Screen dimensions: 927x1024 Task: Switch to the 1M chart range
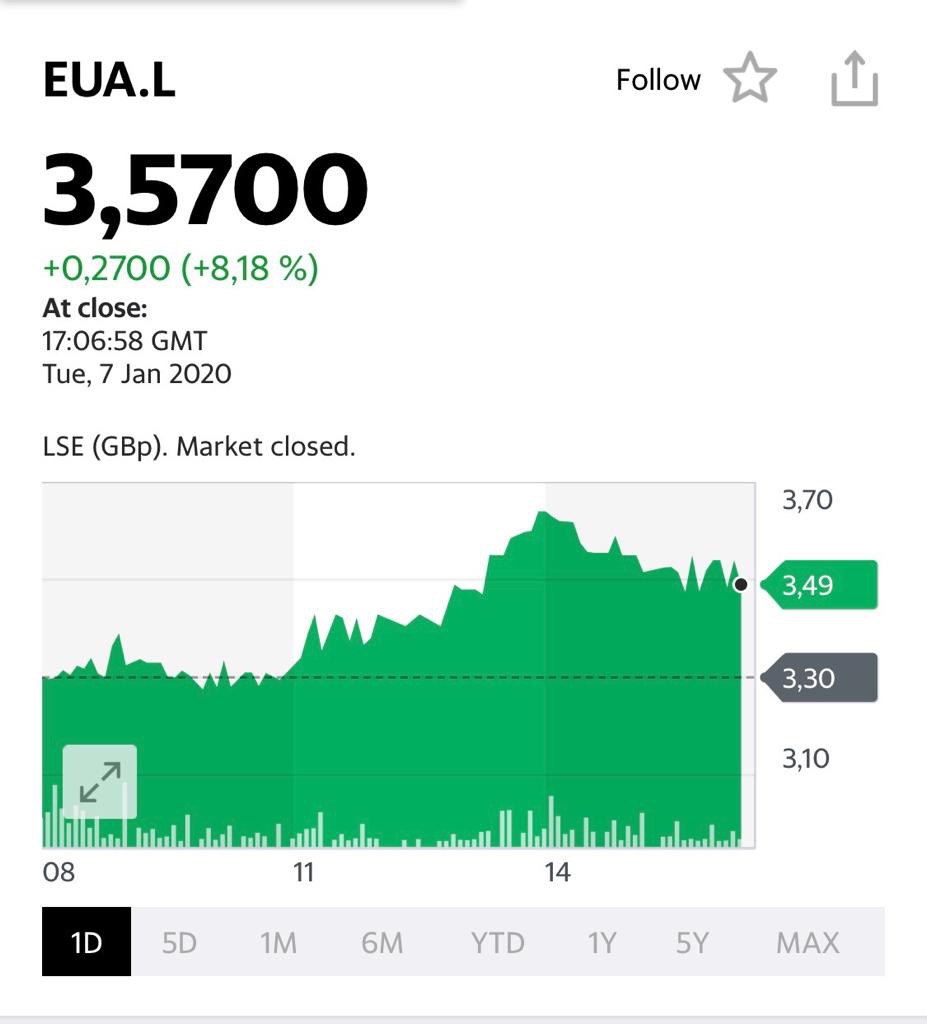pyautogui.click(x=278, y=942)
